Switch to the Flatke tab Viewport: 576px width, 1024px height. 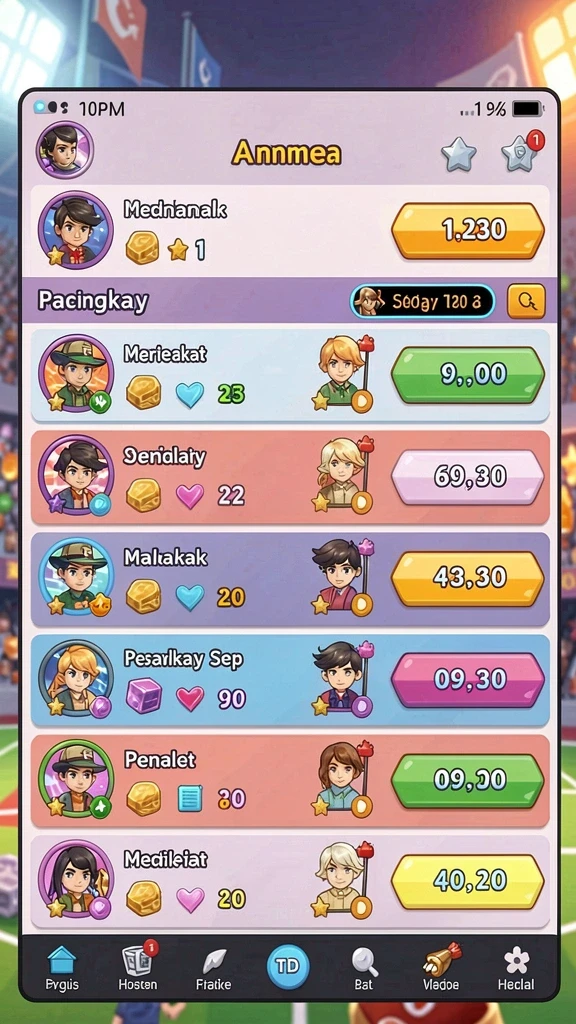click(x=214, y=968)
